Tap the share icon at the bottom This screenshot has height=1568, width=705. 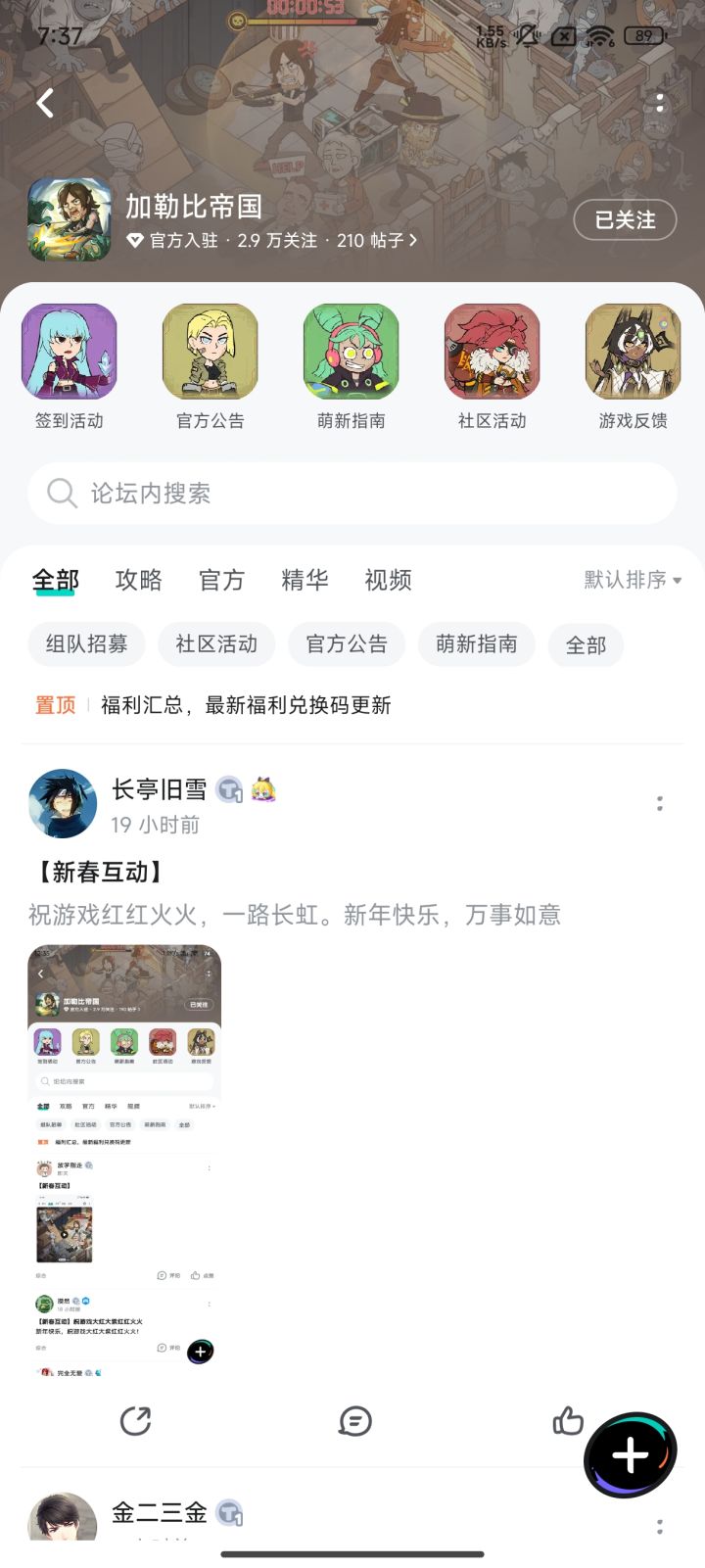(x=136, y=1423)
